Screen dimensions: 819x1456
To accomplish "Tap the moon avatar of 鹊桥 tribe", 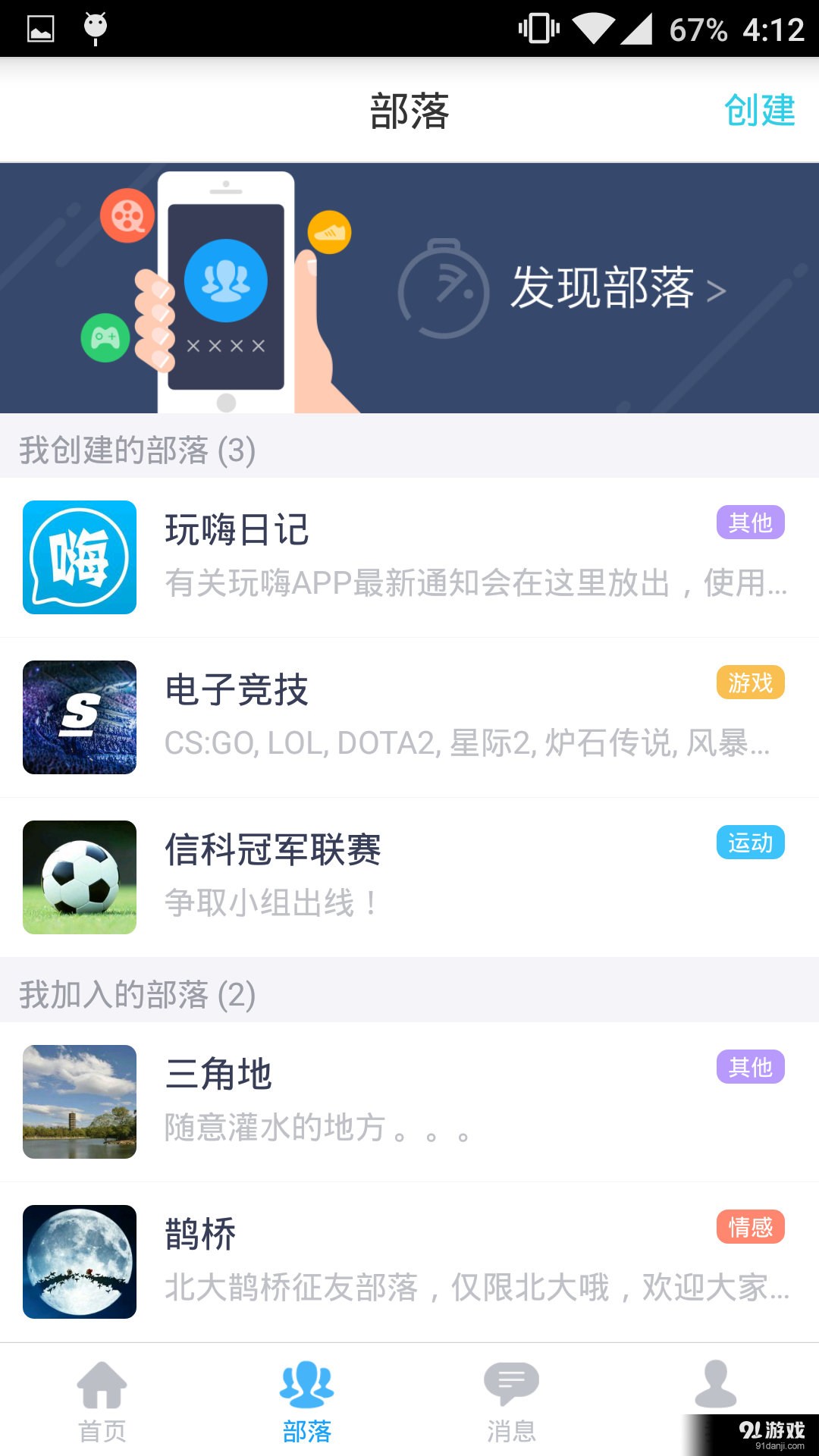I will pyautogui.click(x=80, y=1261).
